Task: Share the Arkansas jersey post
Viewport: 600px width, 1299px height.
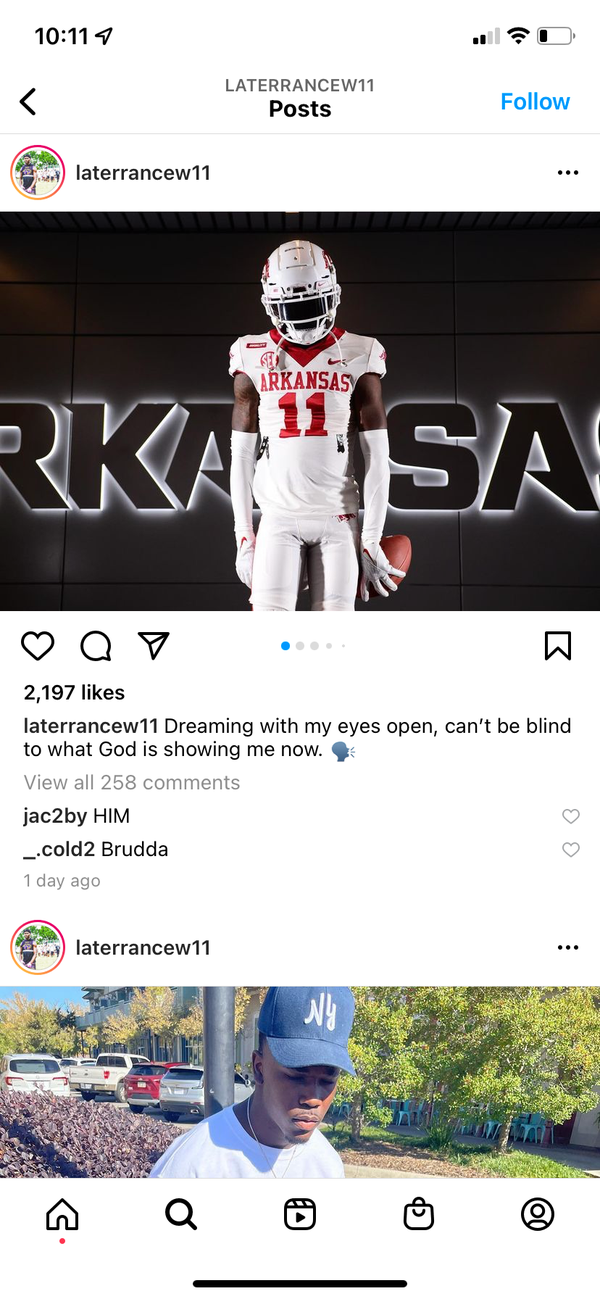Action: point(153,646)
